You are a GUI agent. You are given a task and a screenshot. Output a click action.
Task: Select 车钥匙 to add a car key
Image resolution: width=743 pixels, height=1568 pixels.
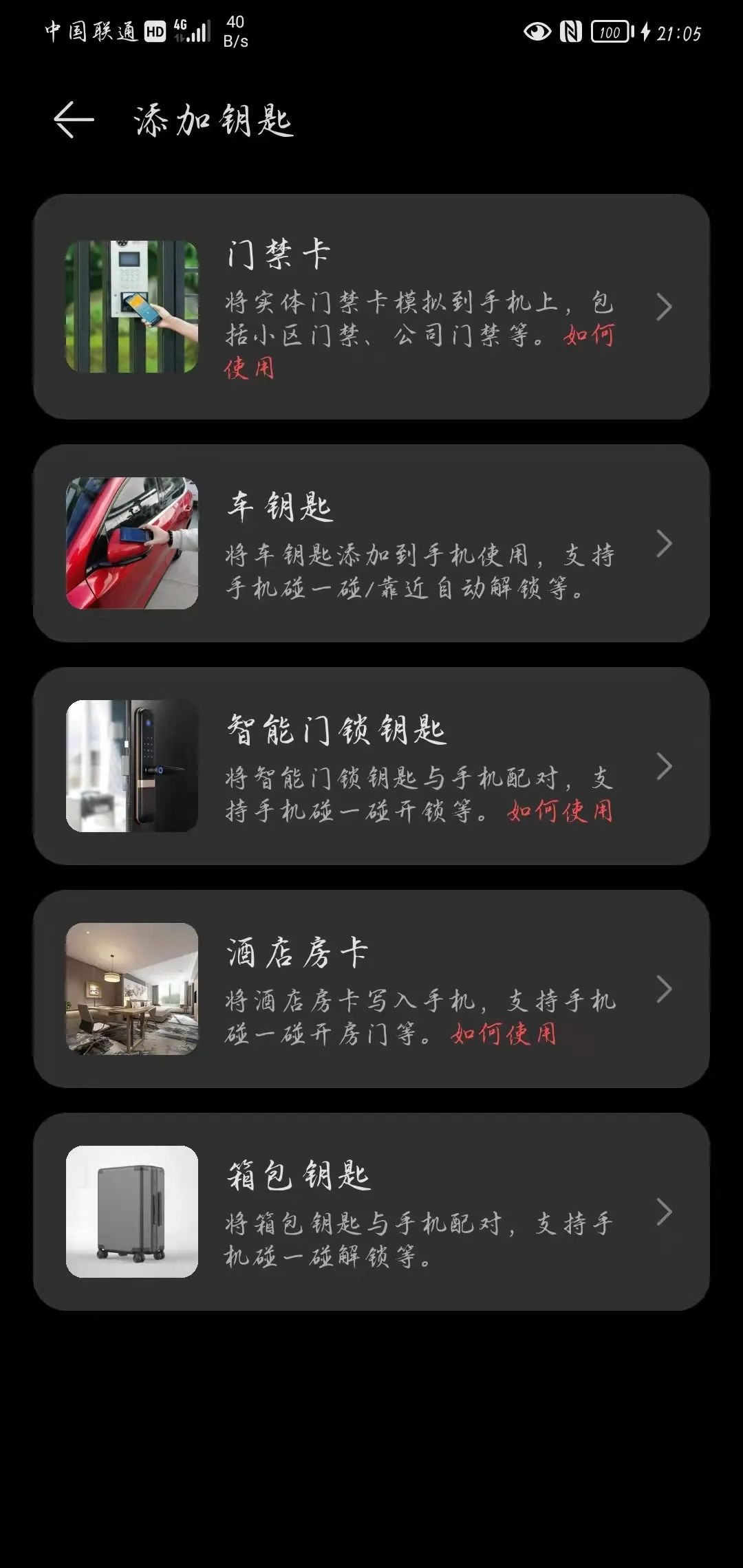tap(371, 543)
